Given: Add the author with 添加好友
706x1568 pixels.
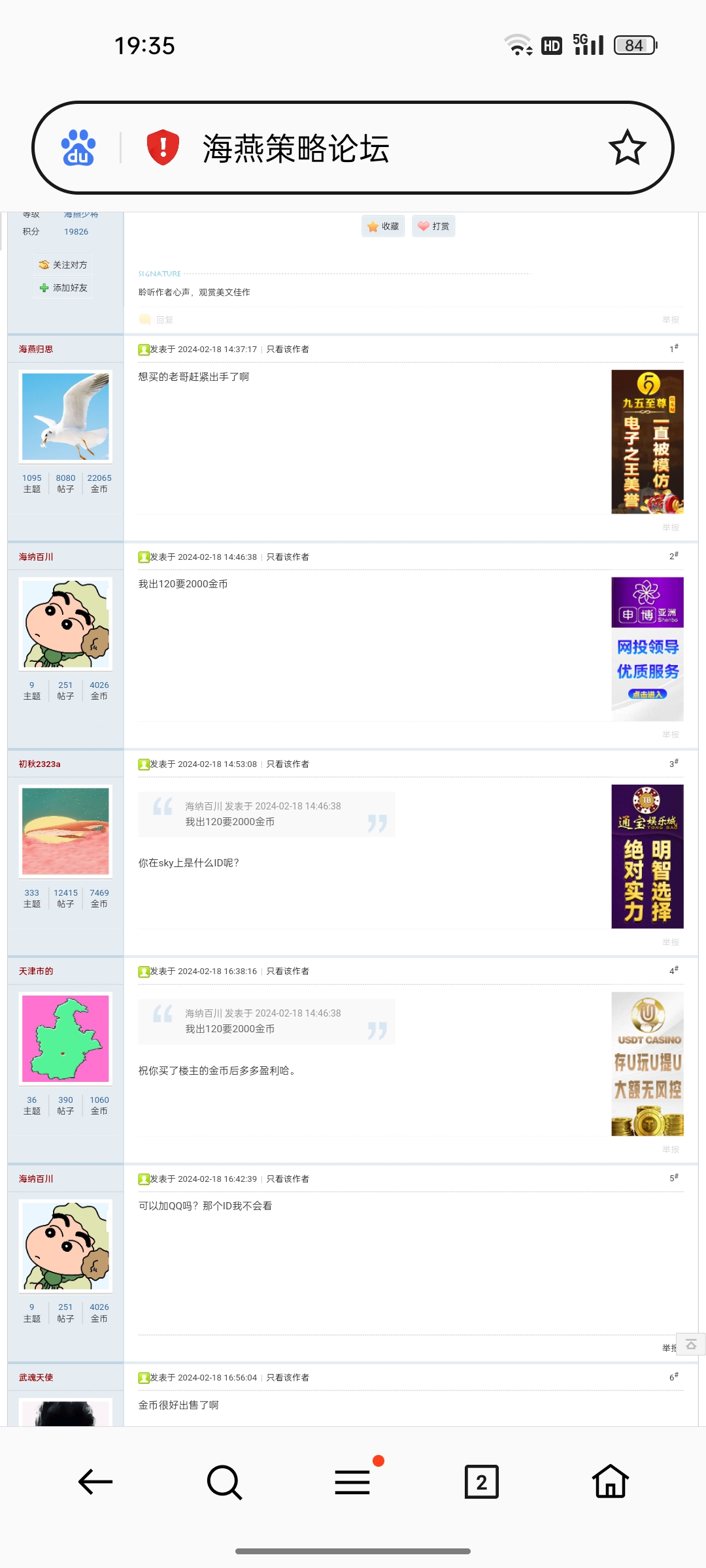Looking at the screenshot, I should 63,287.
